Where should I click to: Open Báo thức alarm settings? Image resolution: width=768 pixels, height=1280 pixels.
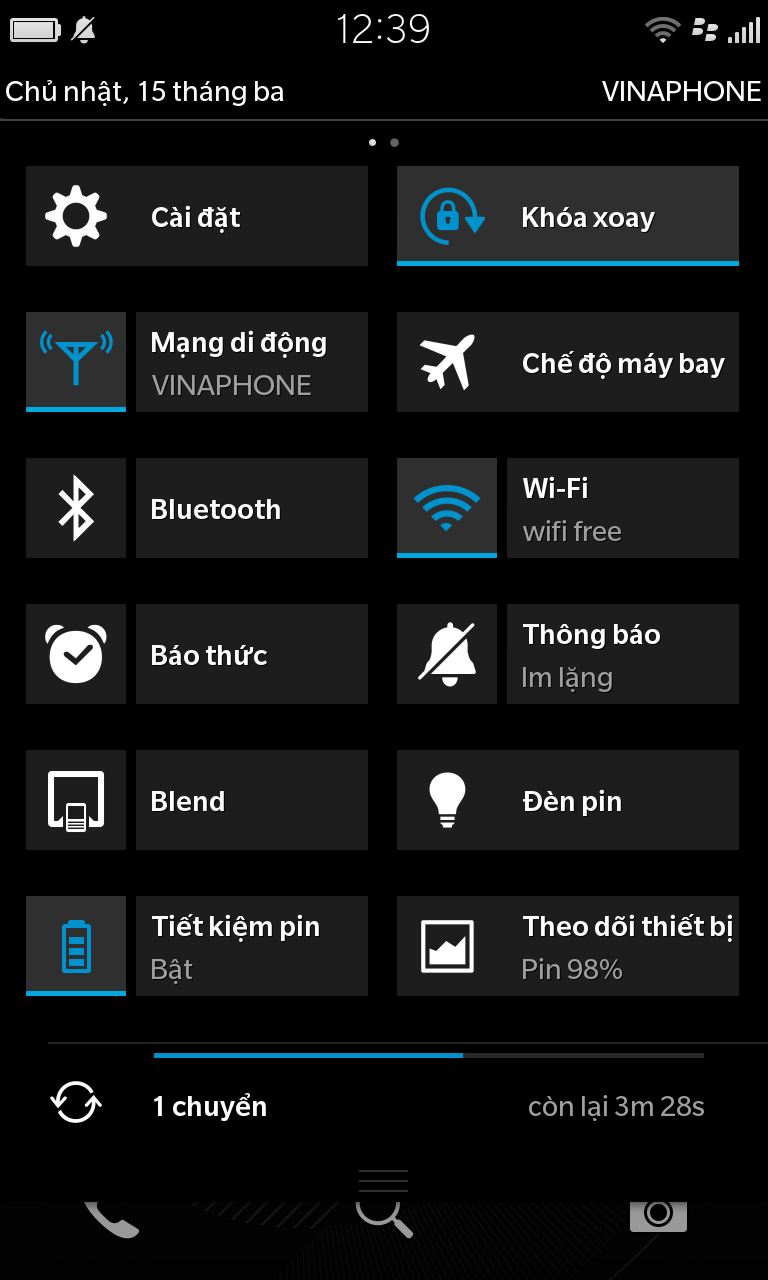point(252,654)
